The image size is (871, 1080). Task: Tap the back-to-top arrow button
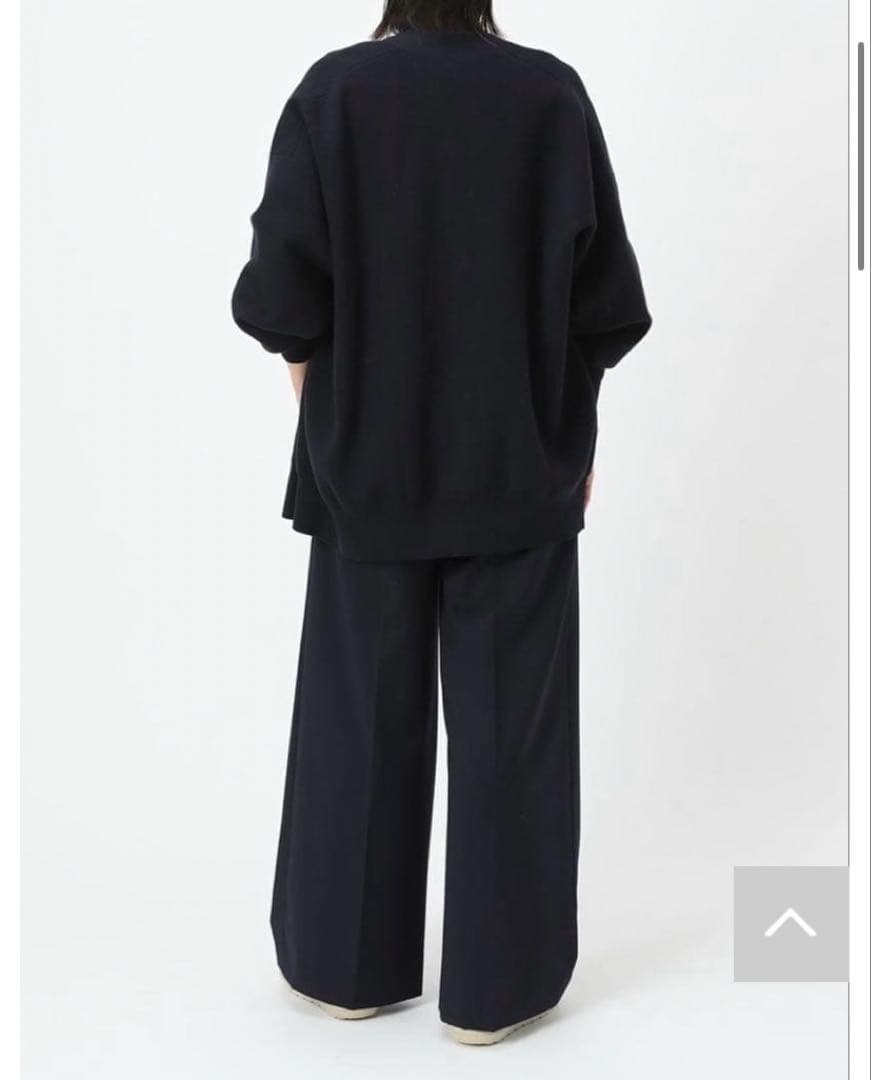coord(790,923)
